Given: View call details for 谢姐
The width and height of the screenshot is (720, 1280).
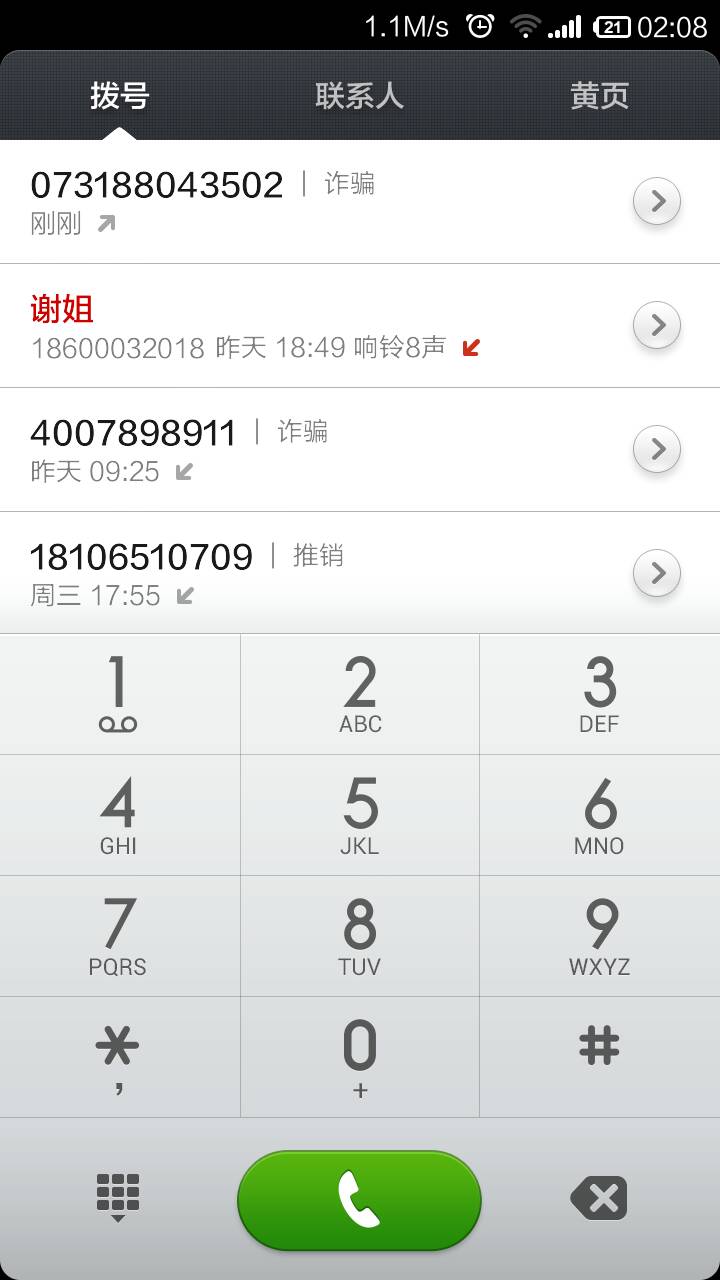Looking at the screenshot, I should pyautogui.click(x=657, y=325).
